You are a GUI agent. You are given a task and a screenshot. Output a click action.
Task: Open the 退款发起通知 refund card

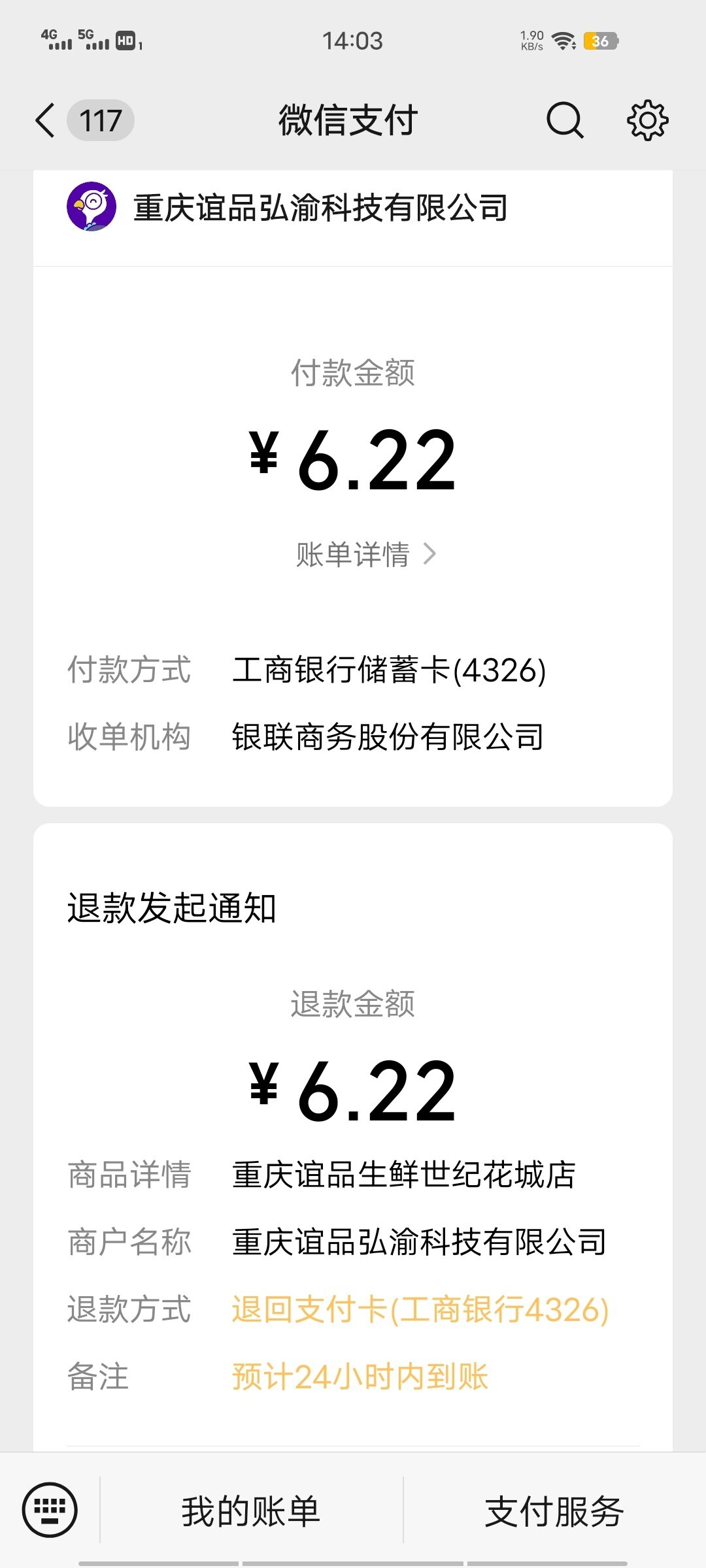[x=353, y=1111]
